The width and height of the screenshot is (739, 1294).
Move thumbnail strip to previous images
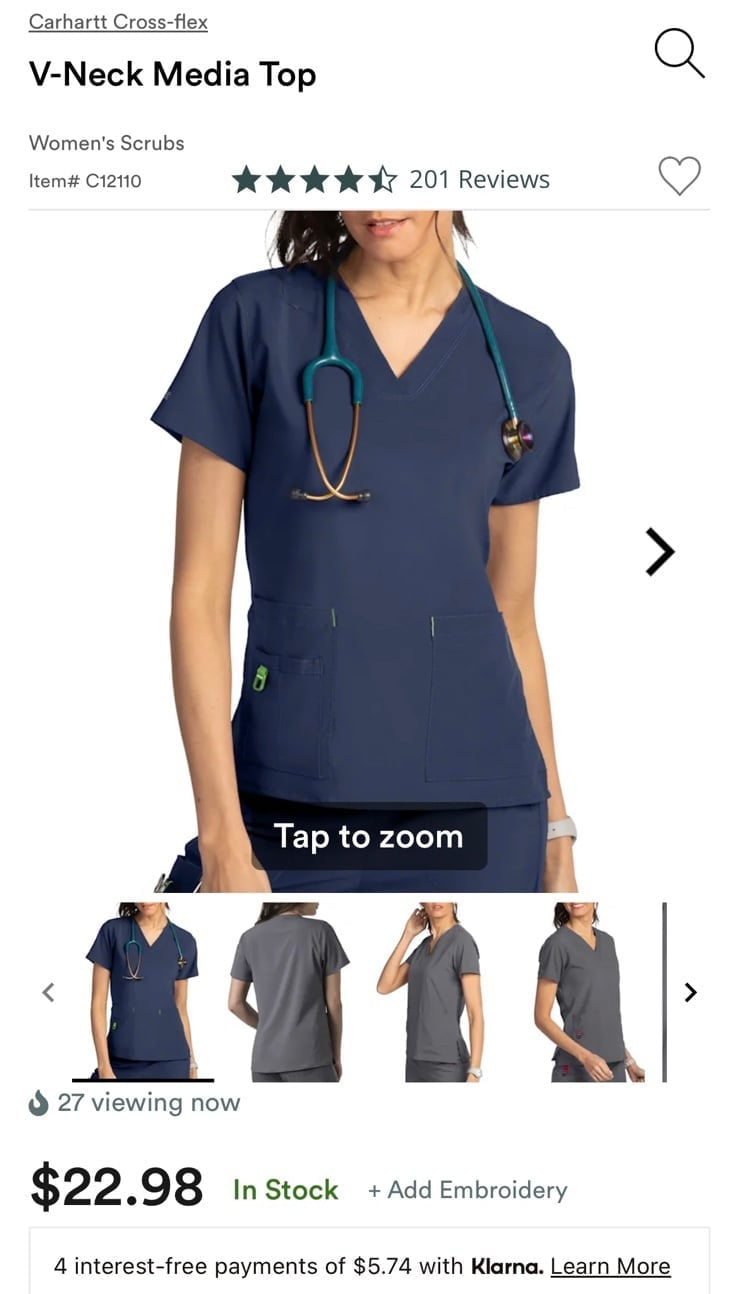click(x=48, y=992)
